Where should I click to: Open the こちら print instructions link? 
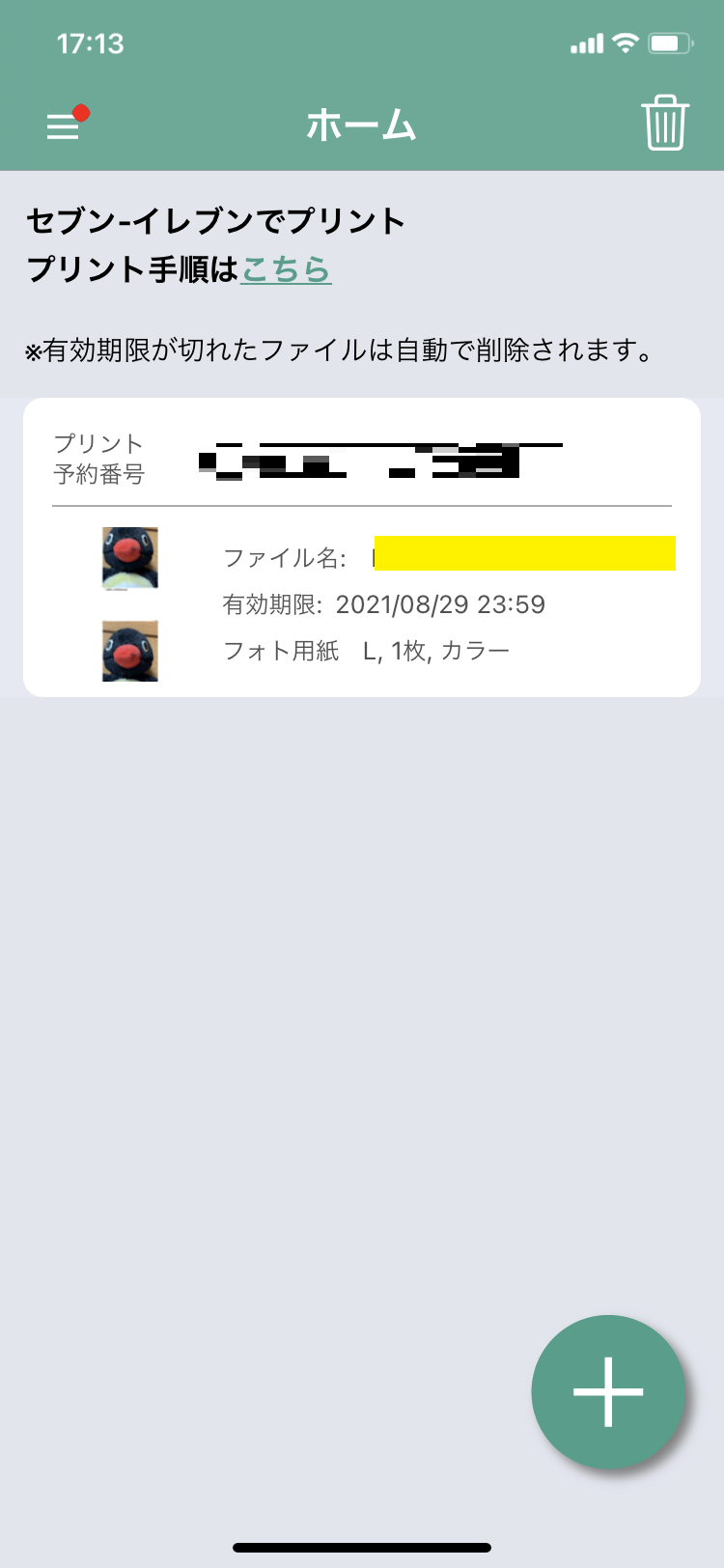(x=286, y=269)
